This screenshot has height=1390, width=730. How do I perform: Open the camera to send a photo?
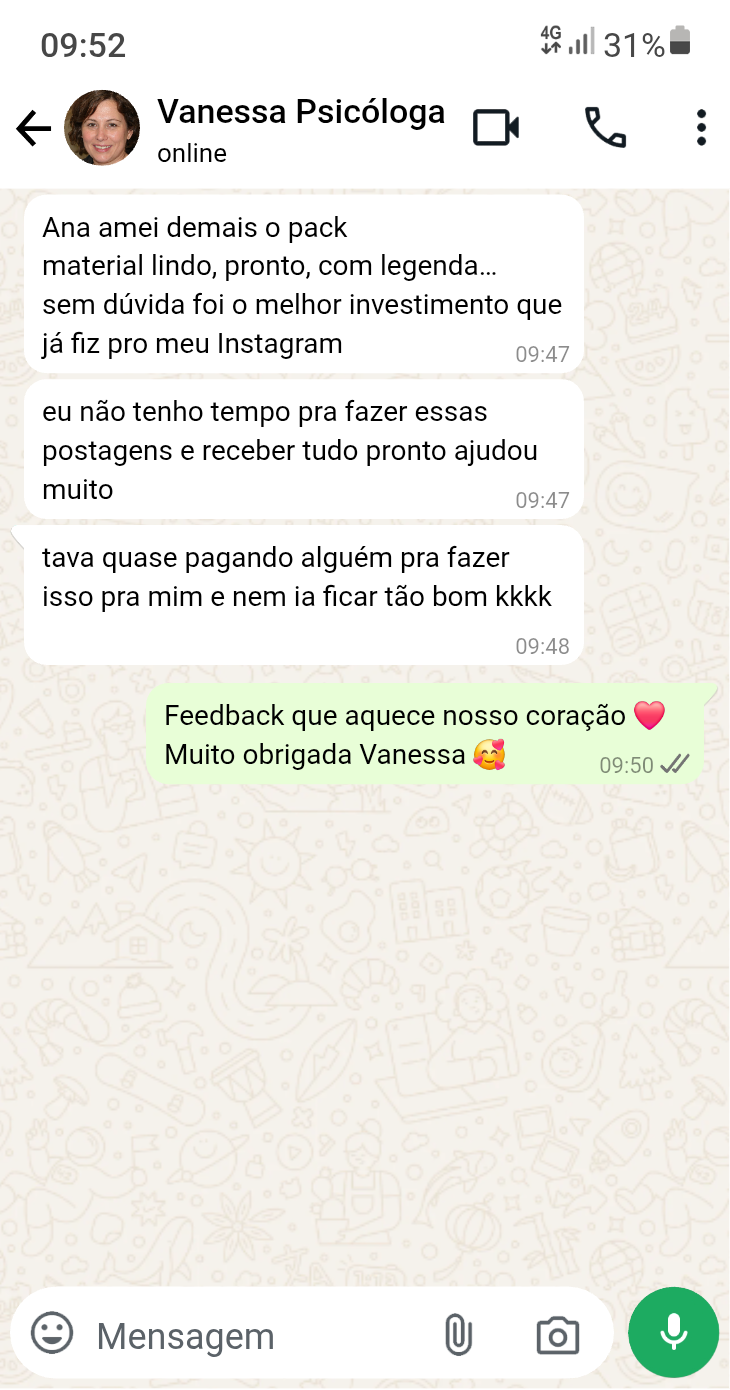pyautogui.click(x=557, y=1335)
